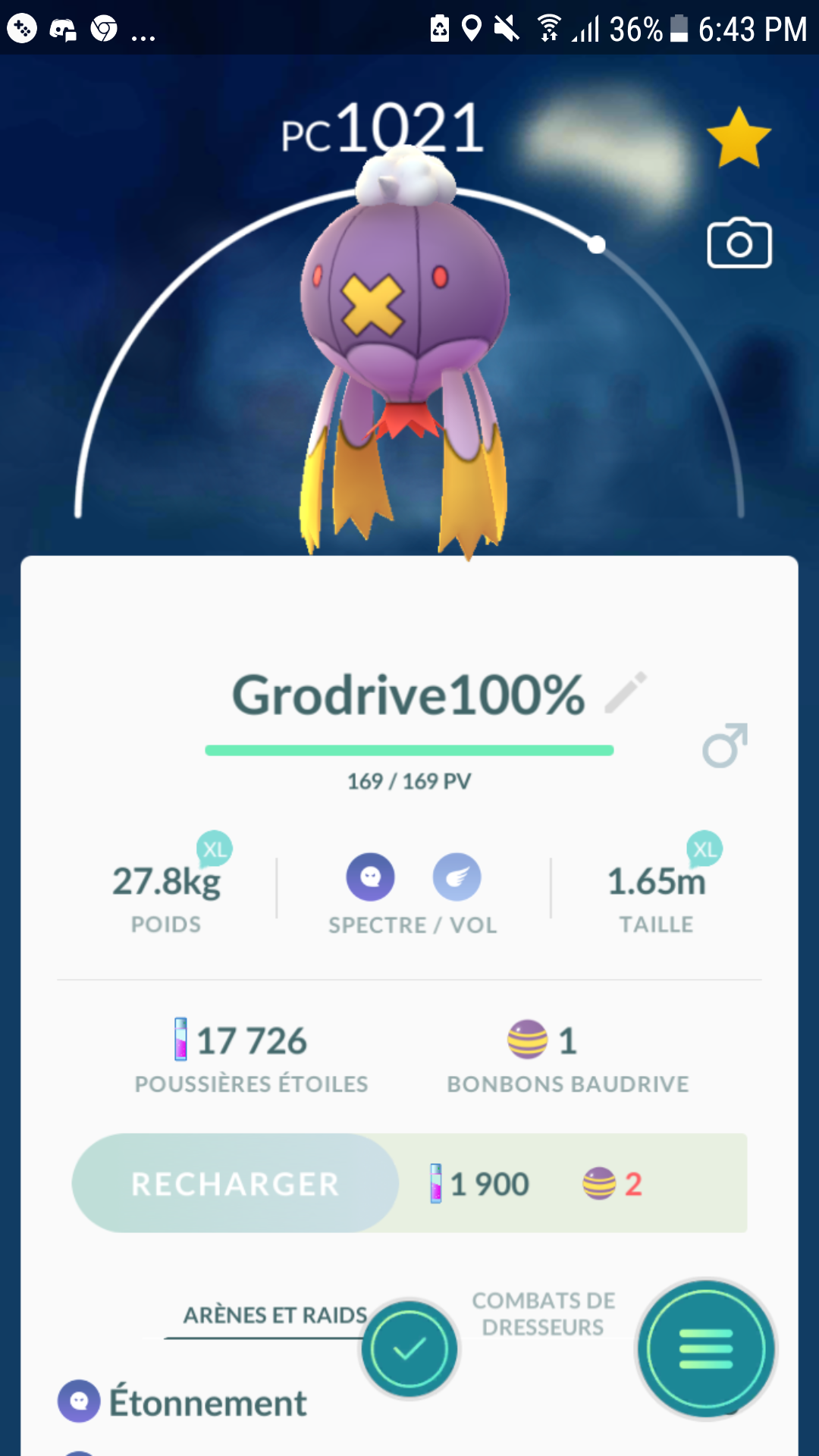819x1456 pixels.
Task: Open the camera photo mode
Action: 739,244
